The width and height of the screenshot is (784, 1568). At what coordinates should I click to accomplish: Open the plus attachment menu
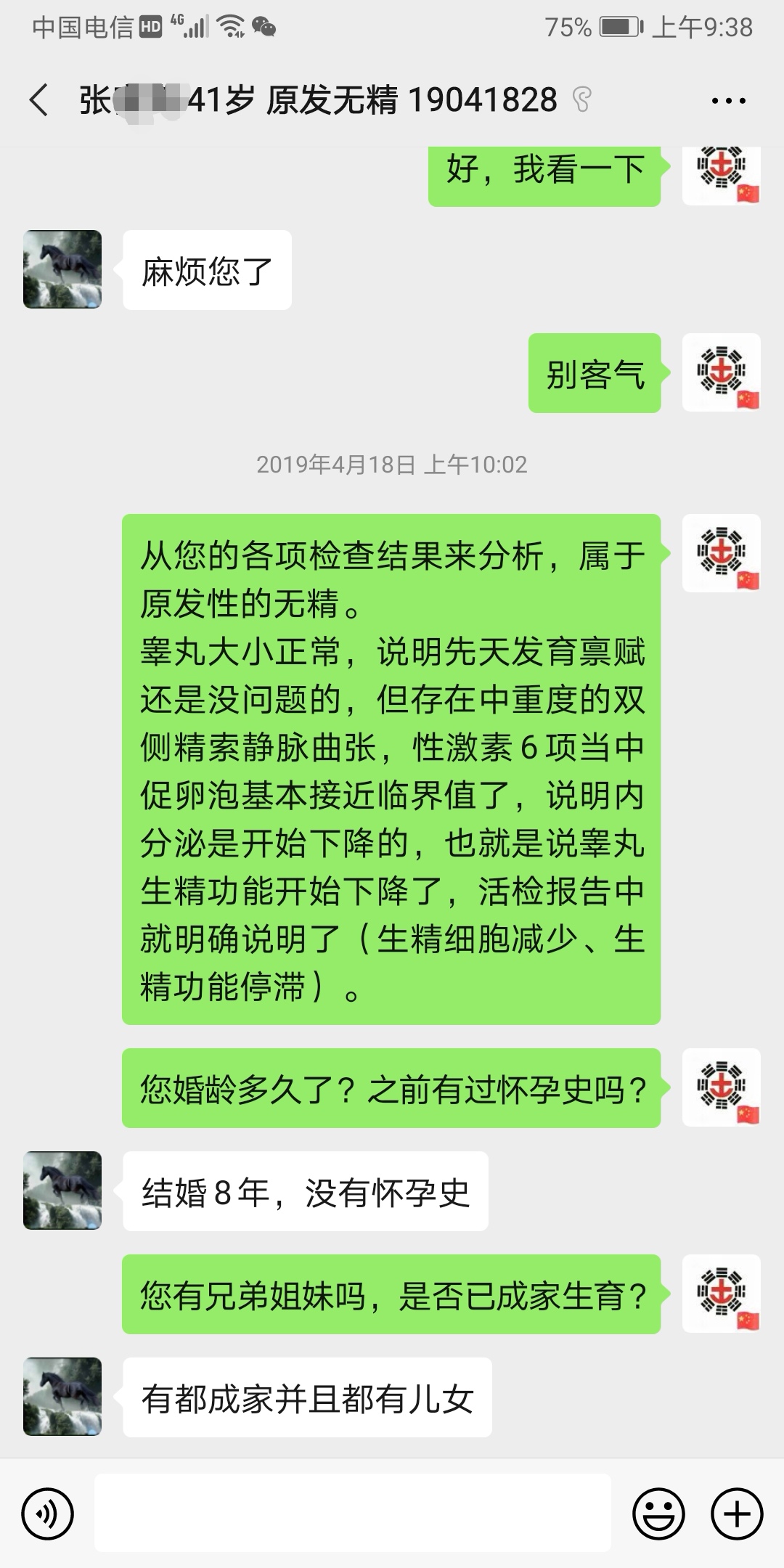coord(737,1514)
